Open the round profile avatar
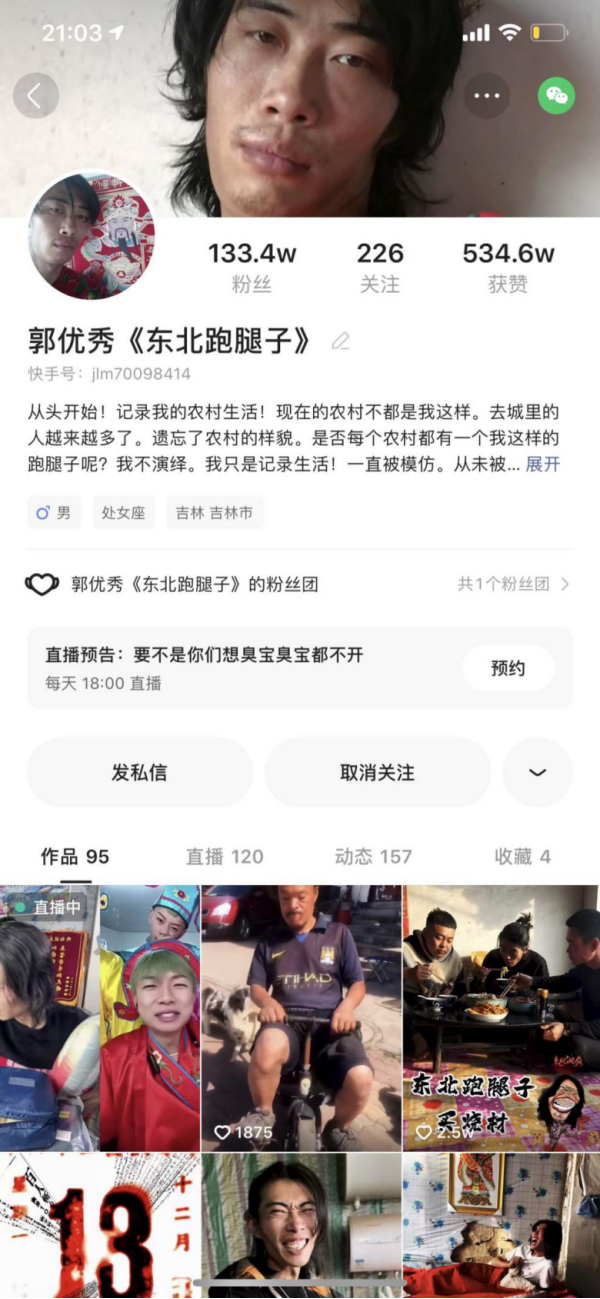 coord(91,236)
